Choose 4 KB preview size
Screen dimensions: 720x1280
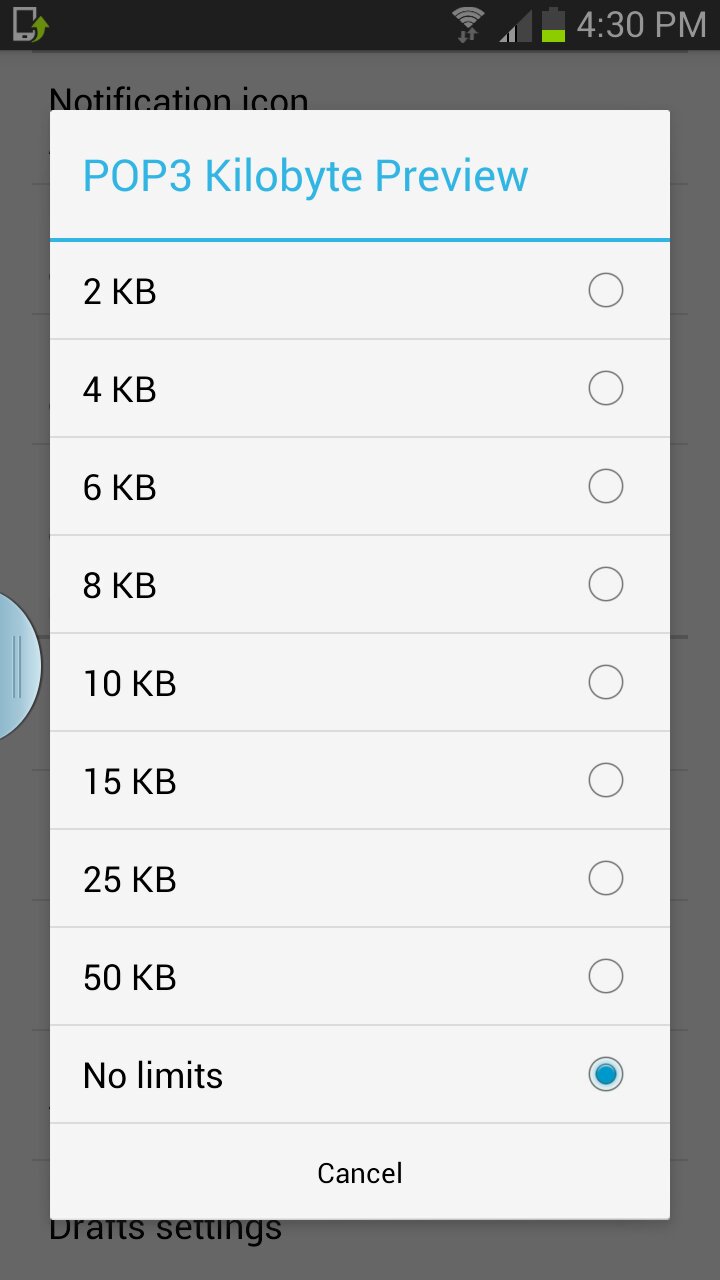coord(360,389)
